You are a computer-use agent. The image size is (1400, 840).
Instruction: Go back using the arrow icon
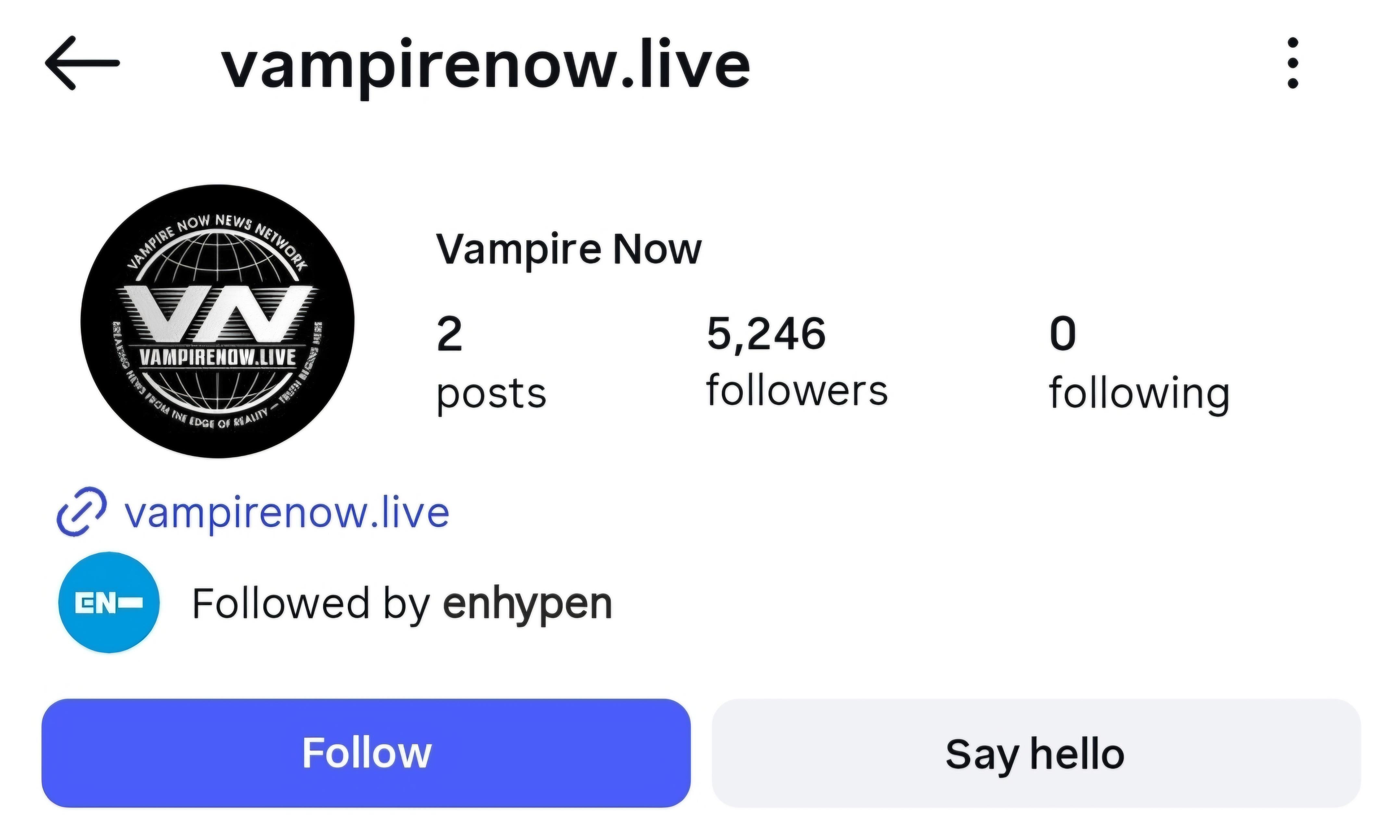click(x=82, y=63)
